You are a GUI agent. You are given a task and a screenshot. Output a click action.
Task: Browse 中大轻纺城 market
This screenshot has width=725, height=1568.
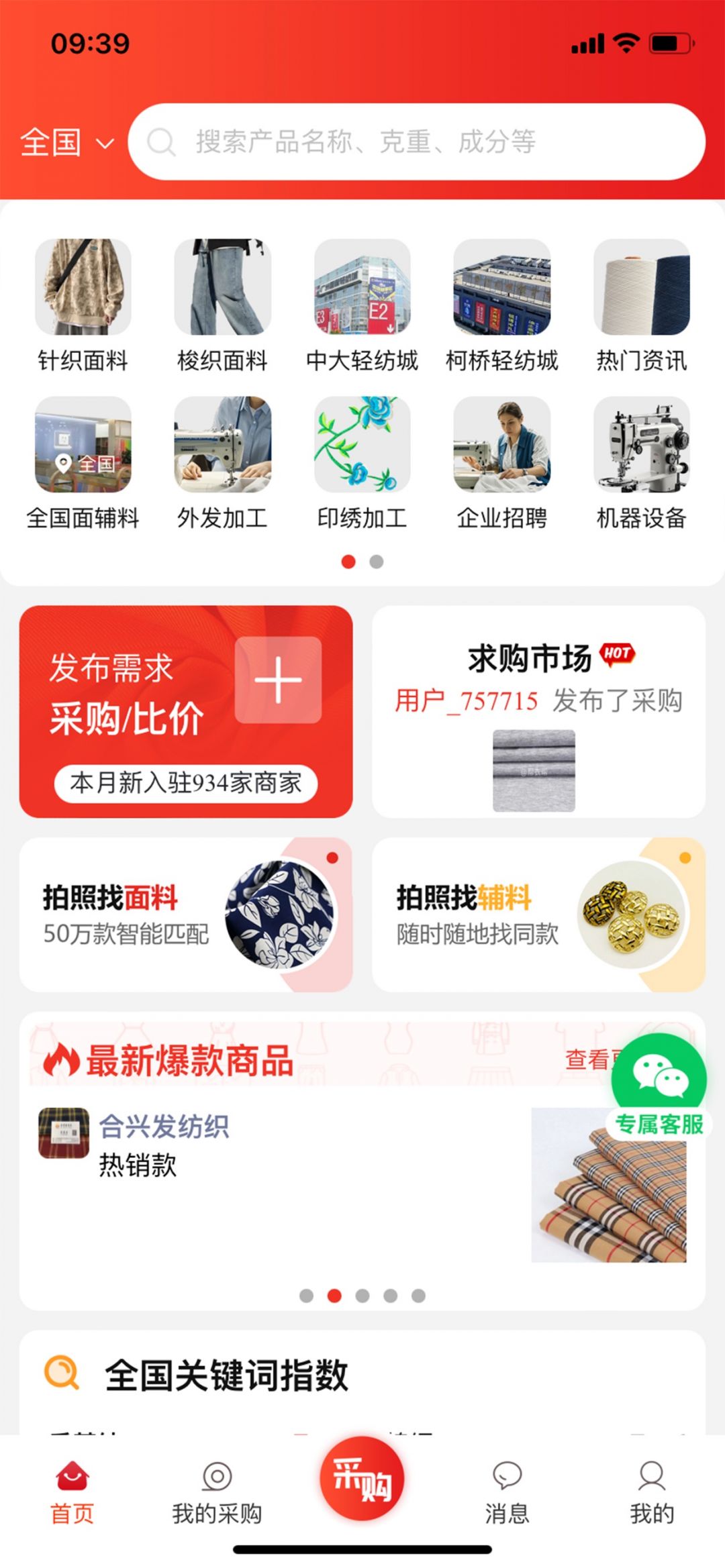362,305
